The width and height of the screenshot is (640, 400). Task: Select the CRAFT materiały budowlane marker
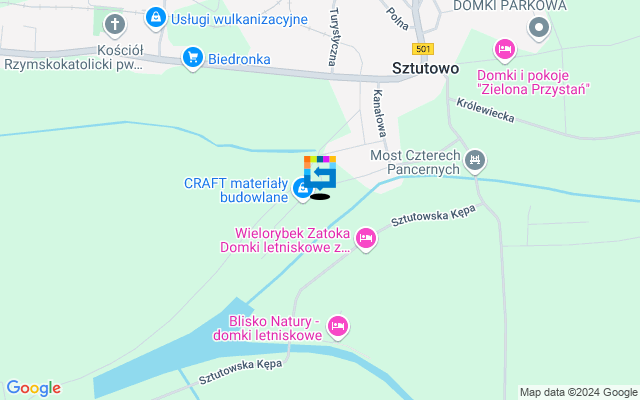tap(303, 189)
